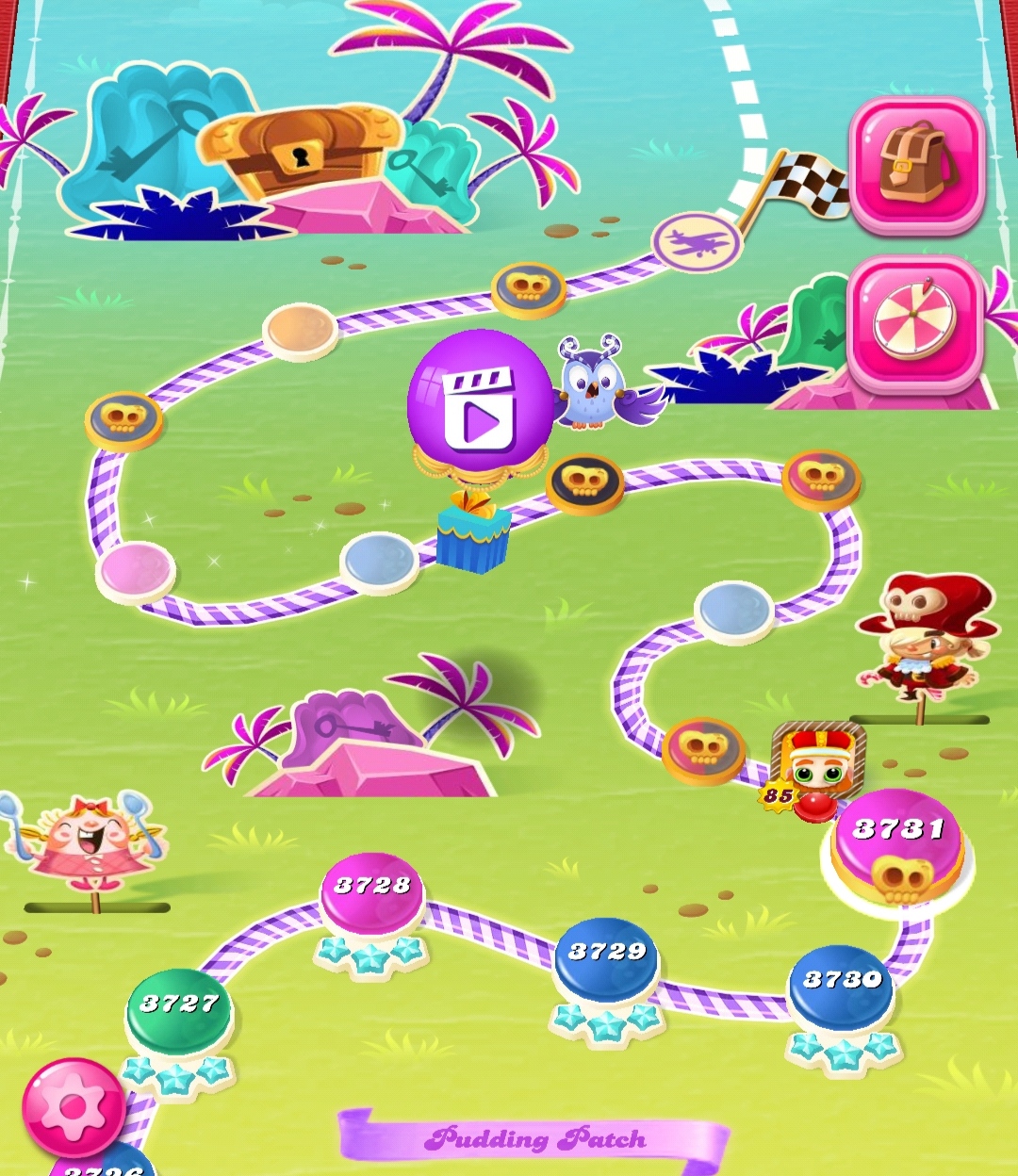Viewport: 1018px width, 1176px height.
Task: Replay level 3728
Action: click(371, 895)
